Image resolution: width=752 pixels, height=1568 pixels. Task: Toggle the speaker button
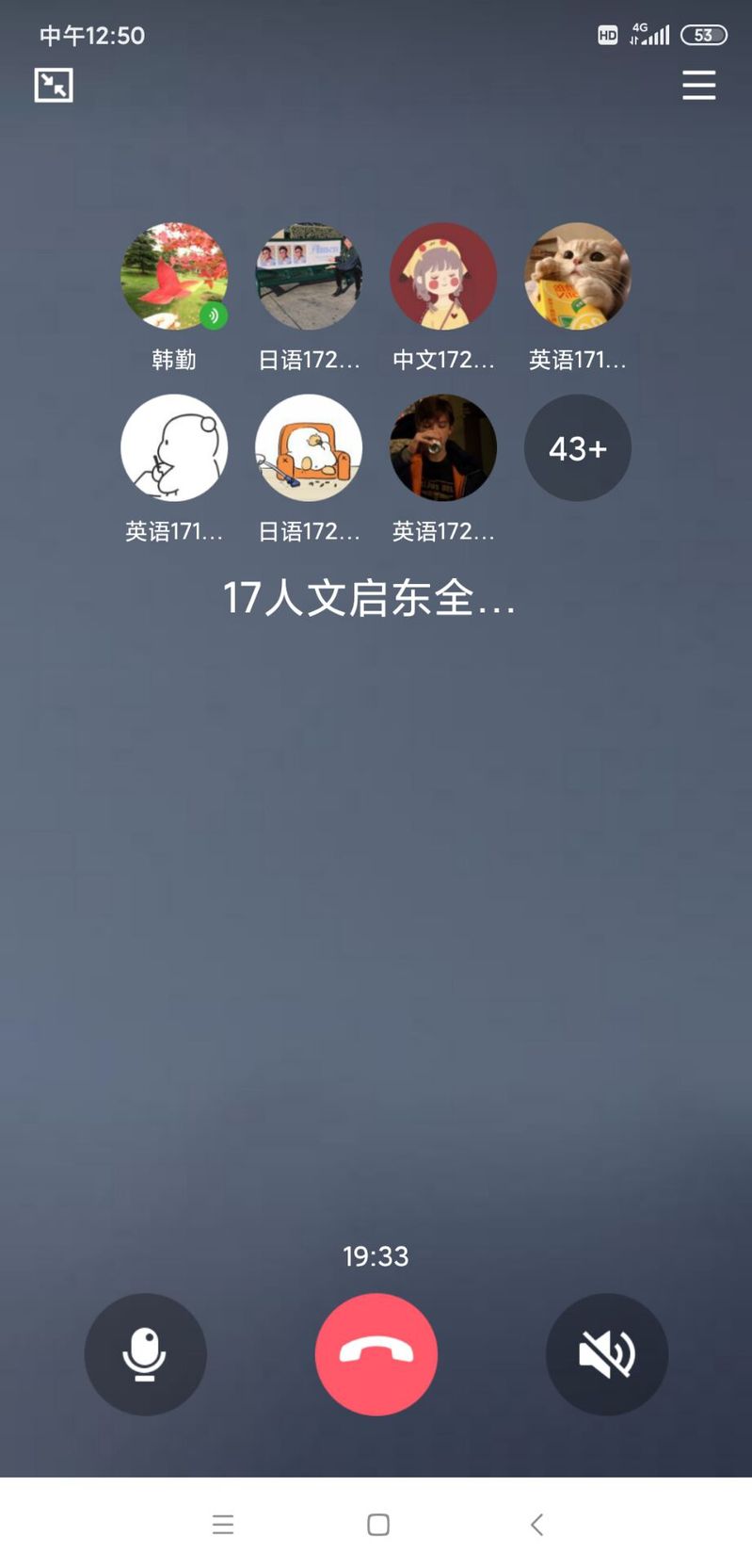tap(606, 1353)
